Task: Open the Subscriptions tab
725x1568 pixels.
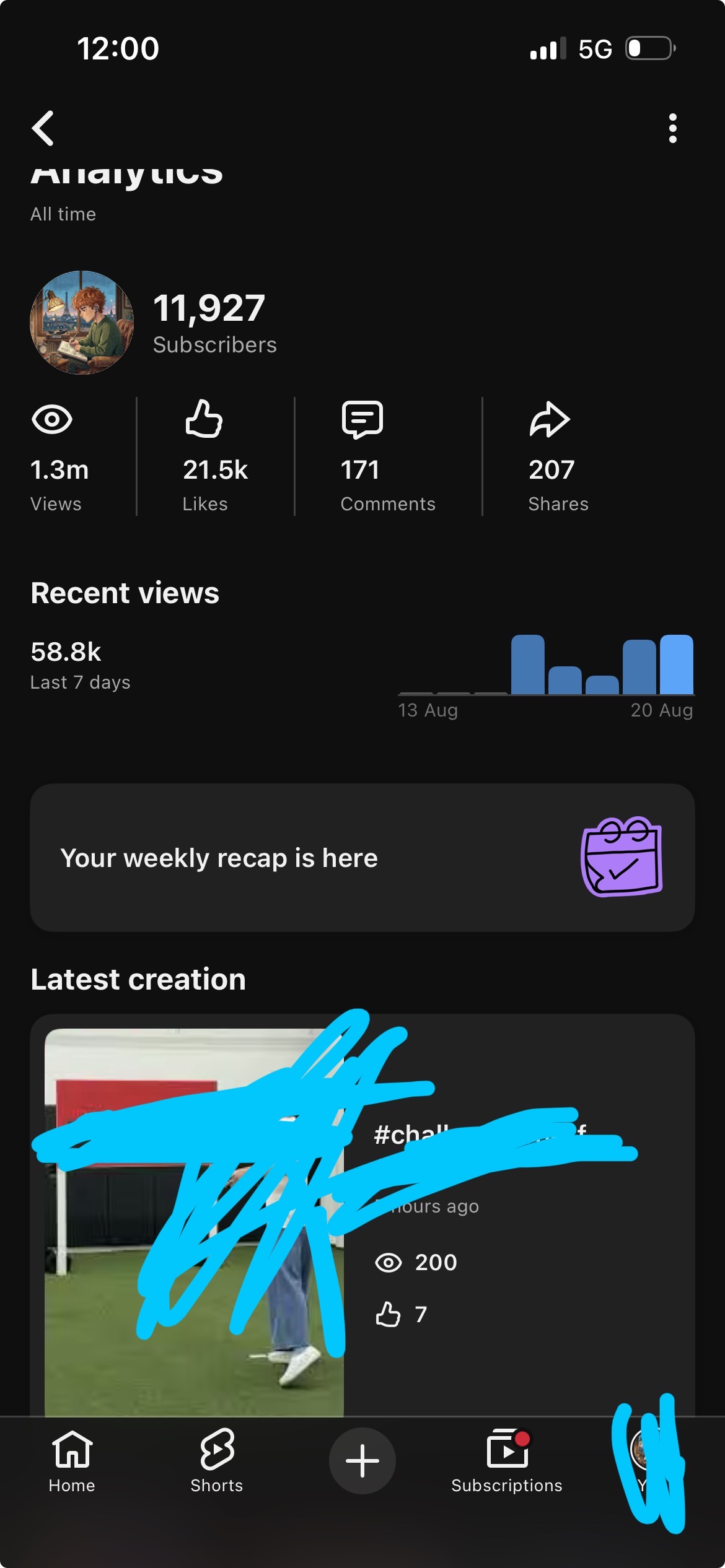Action: (507, 1461)
